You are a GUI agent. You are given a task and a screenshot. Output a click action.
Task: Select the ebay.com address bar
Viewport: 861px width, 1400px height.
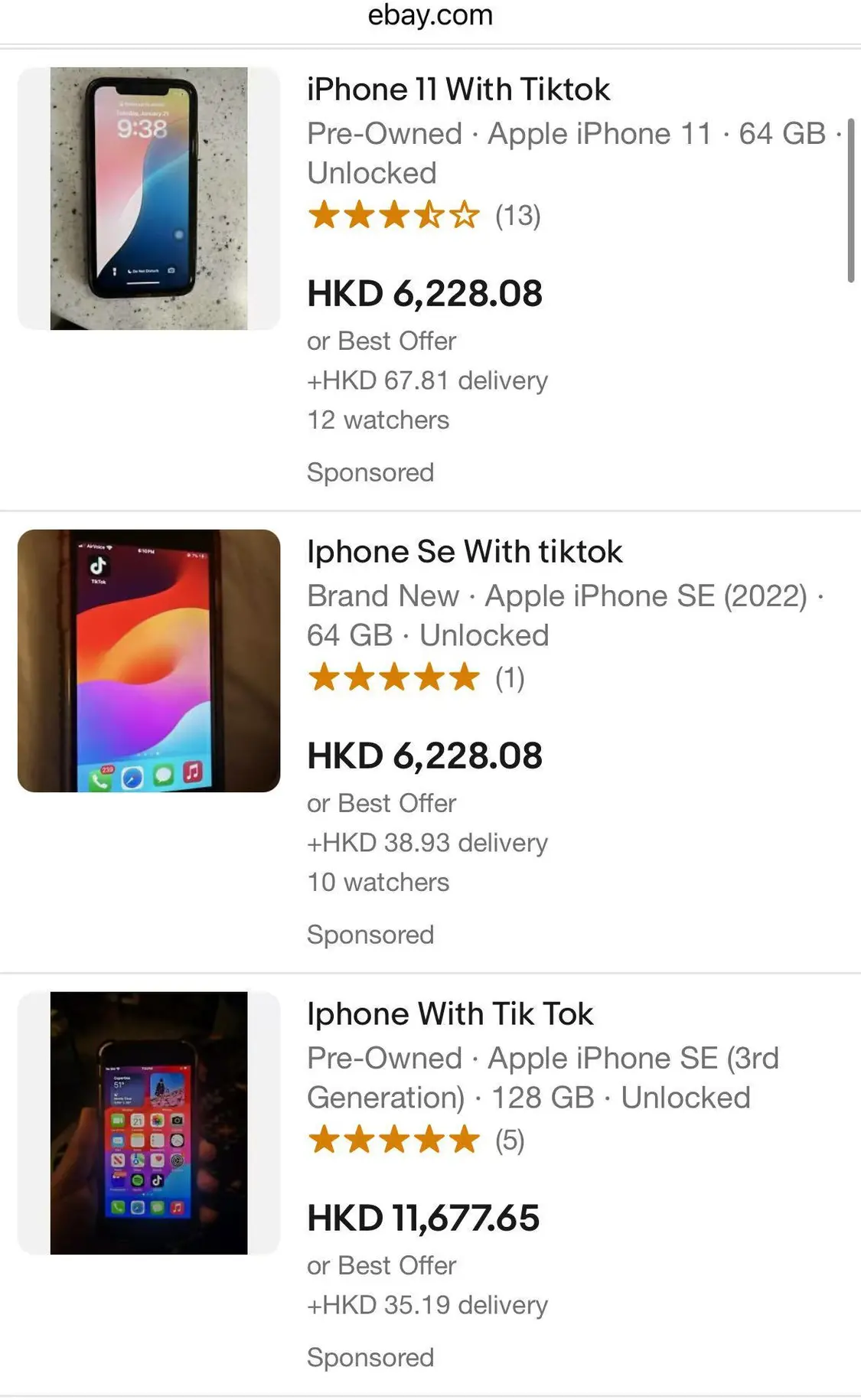[x=430, y=16]
